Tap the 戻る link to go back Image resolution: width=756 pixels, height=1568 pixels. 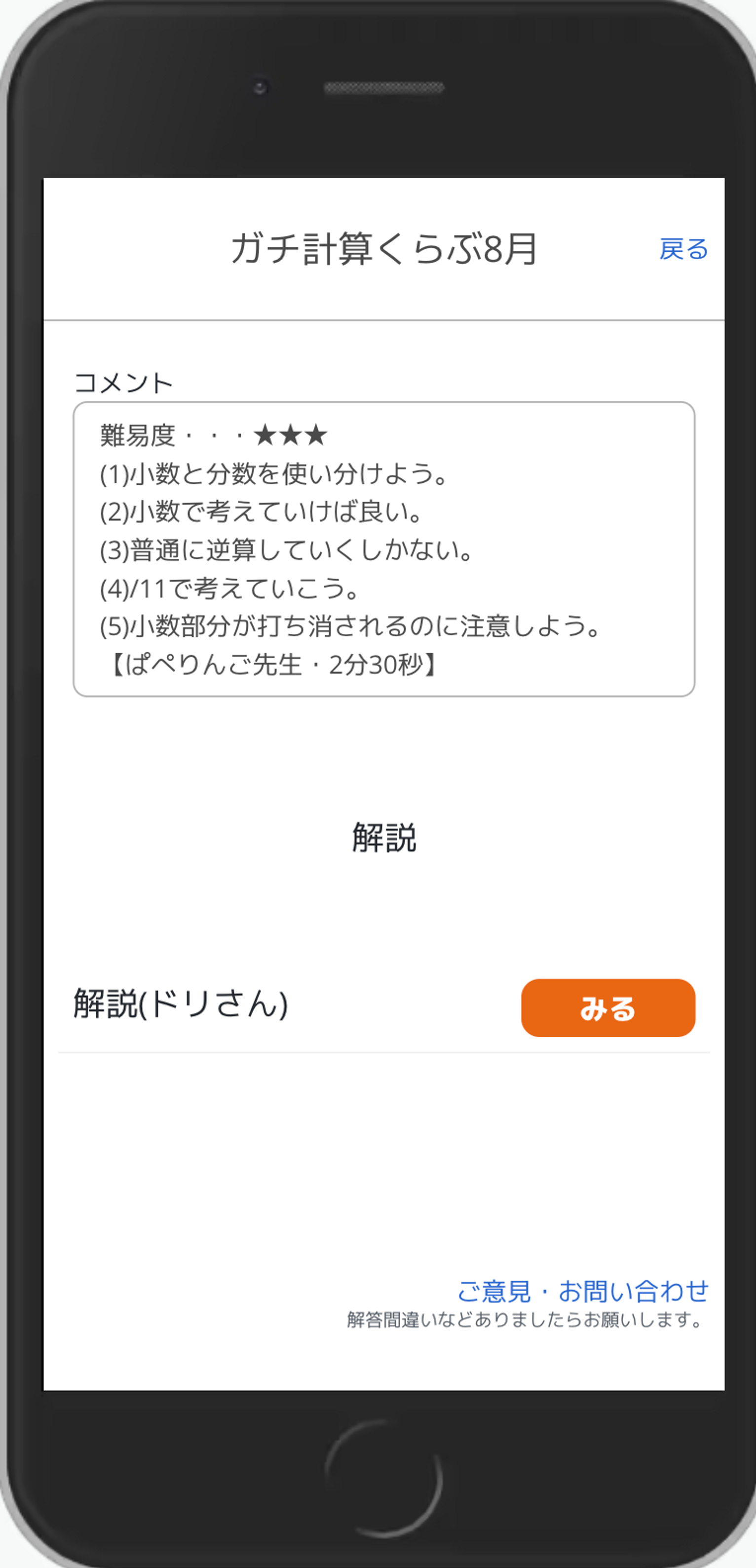click(x=683, y=249)
